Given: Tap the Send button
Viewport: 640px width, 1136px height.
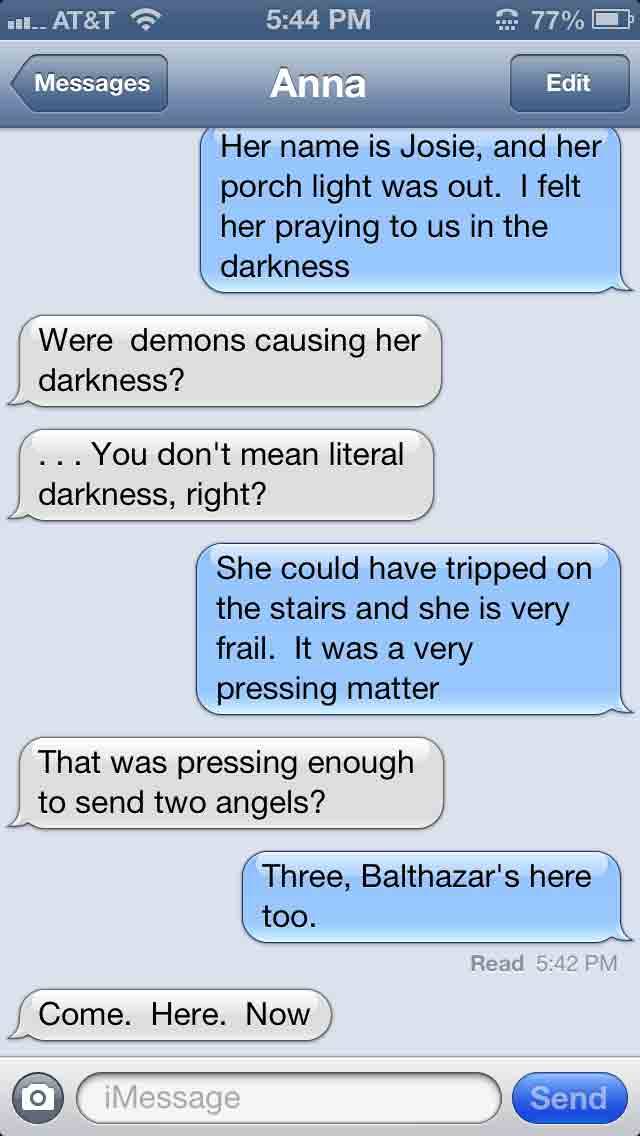Looking at the screenshot, I should click(569, 1097).
